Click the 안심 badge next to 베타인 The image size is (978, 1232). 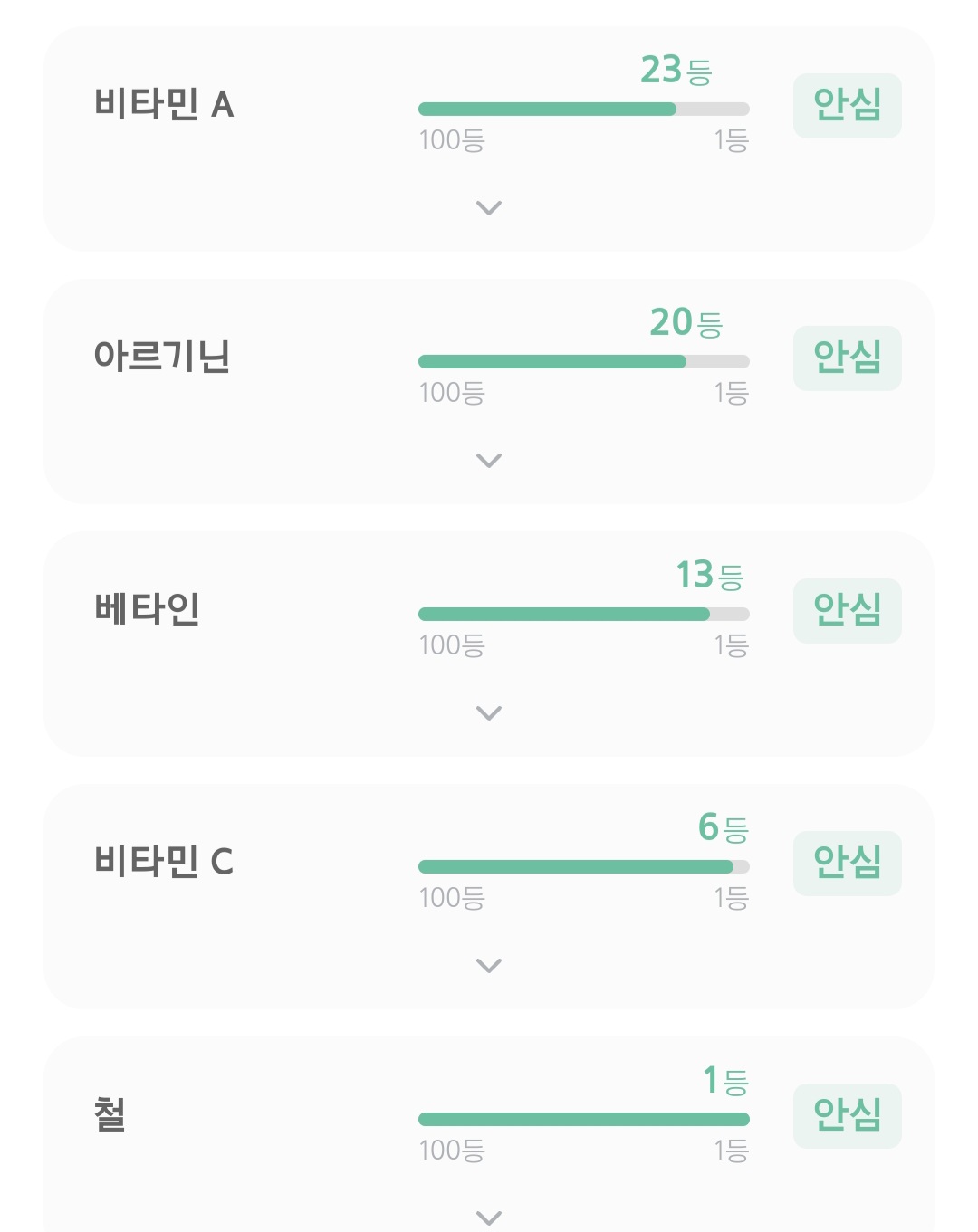[x=847, y=611]
